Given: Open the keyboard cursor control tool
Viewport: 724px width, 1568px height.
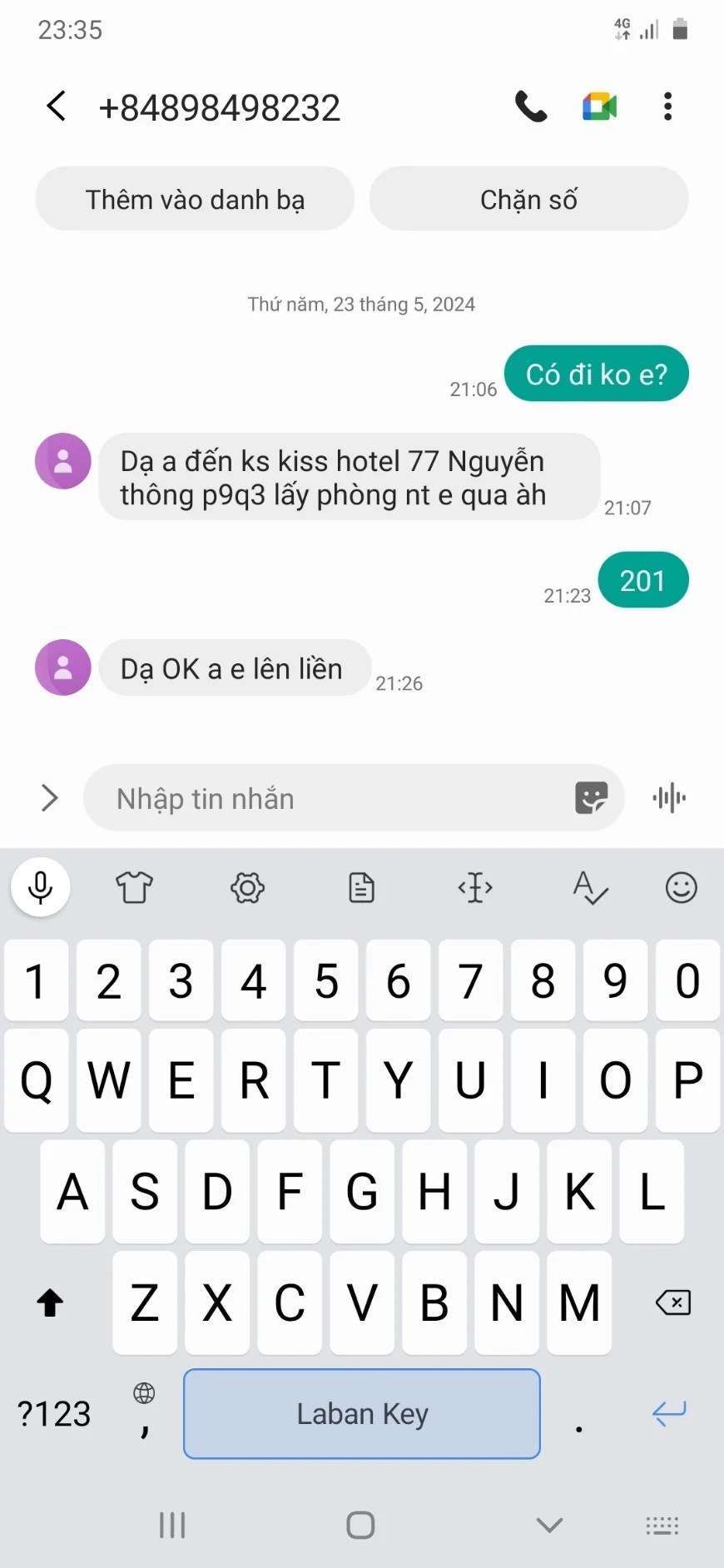Looking at the screenshot, I should point(475,887).
